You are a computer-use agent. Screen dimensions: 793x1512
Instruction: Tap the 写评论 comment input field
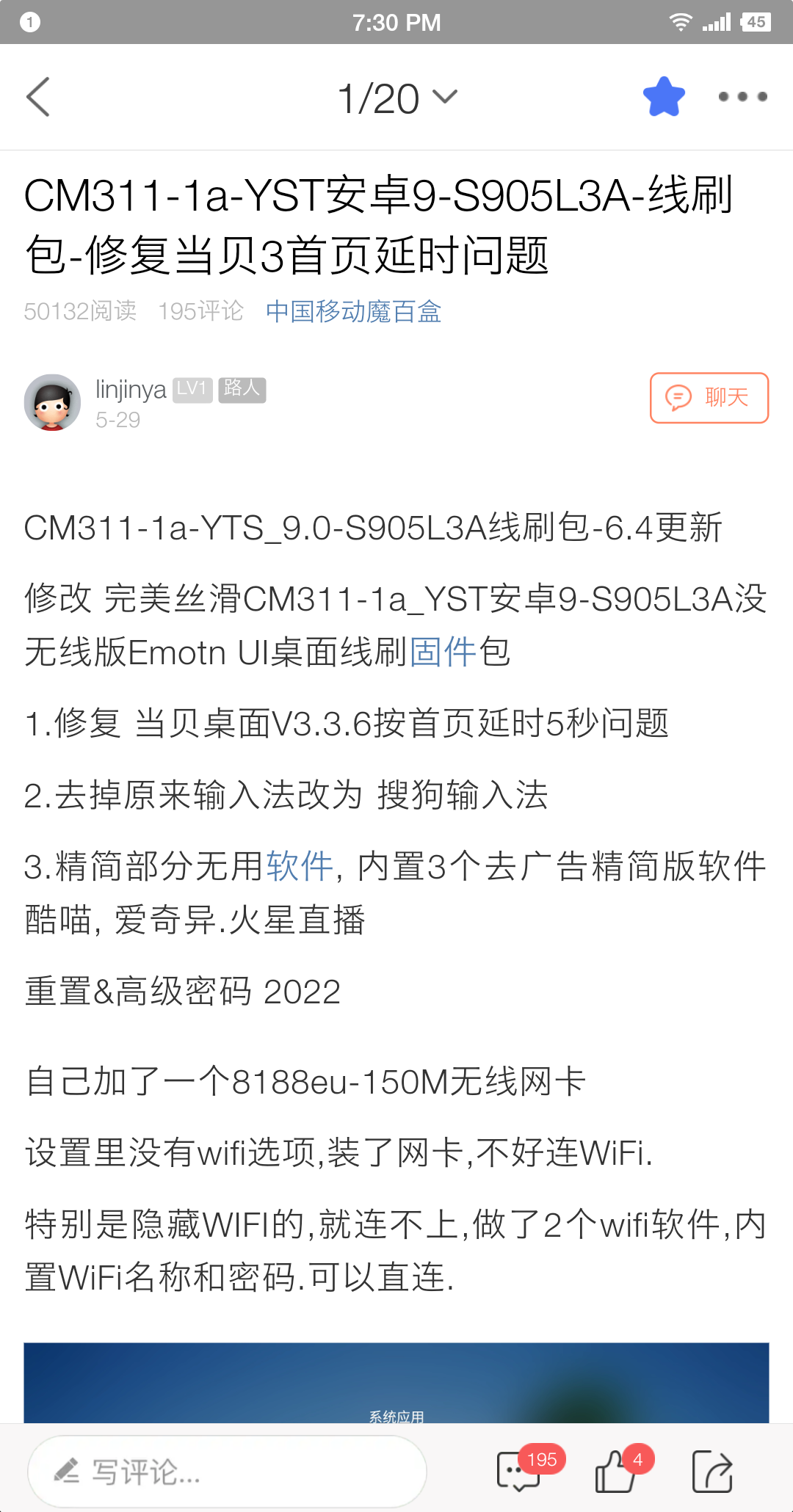(227, 1472)
